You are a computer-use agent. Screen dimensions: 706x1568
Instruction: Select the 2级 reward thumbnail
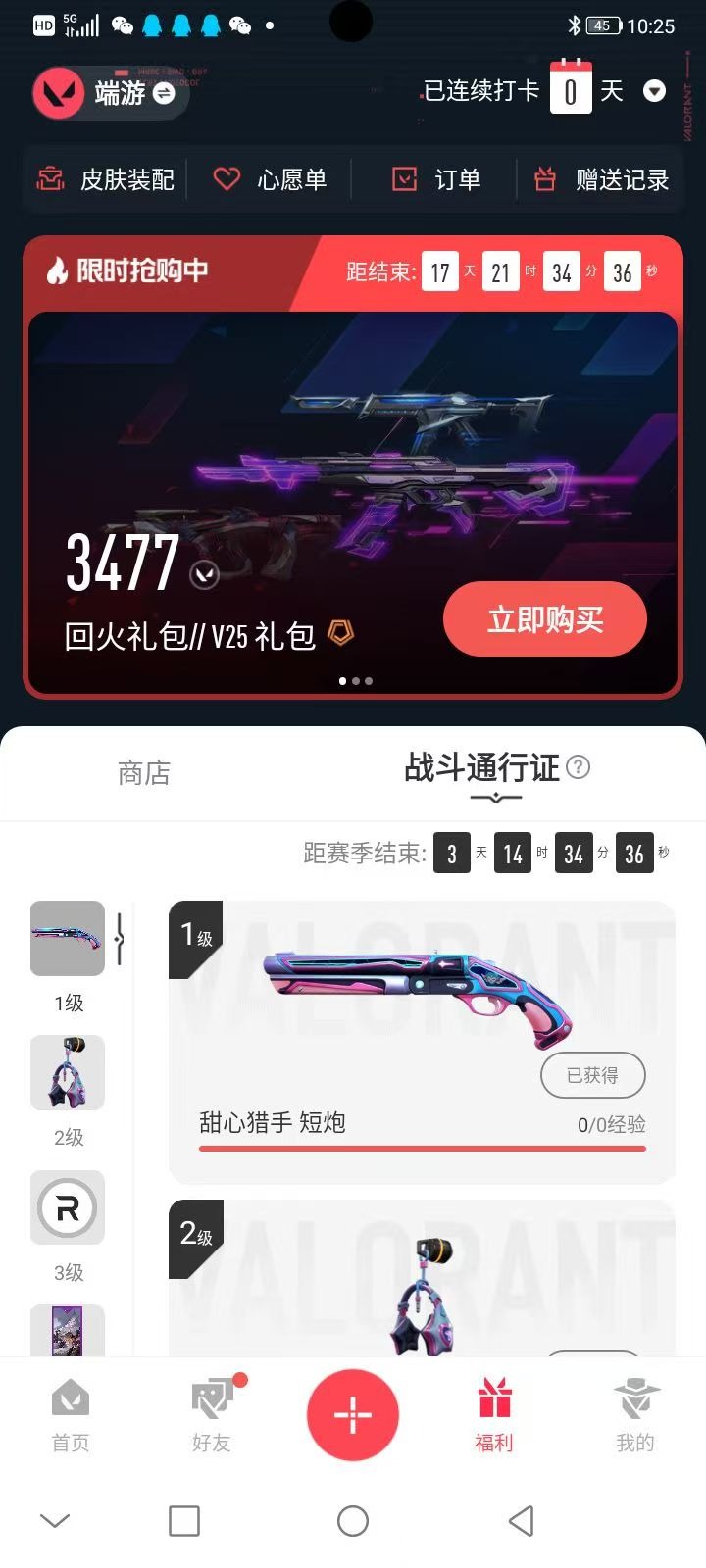pos(68,1073)
